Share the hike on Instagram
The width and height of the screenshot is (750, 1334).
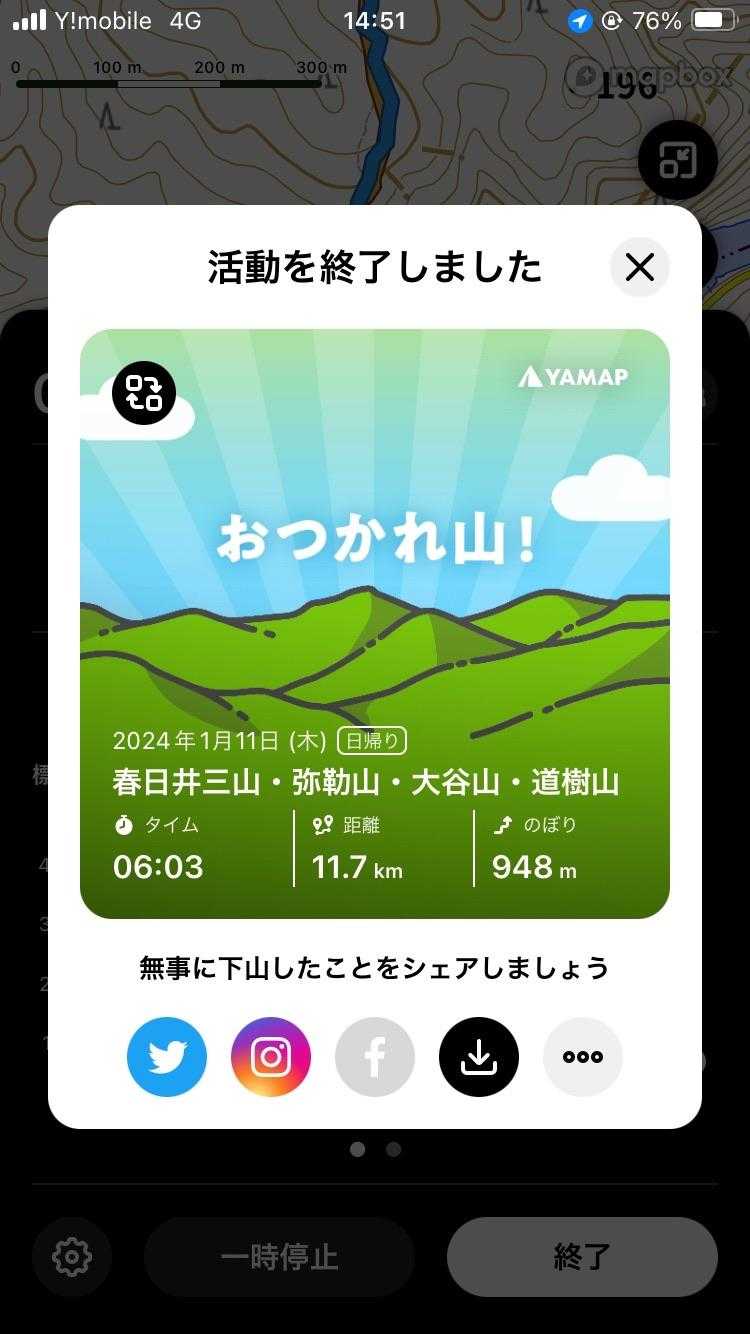[271, 1057]
